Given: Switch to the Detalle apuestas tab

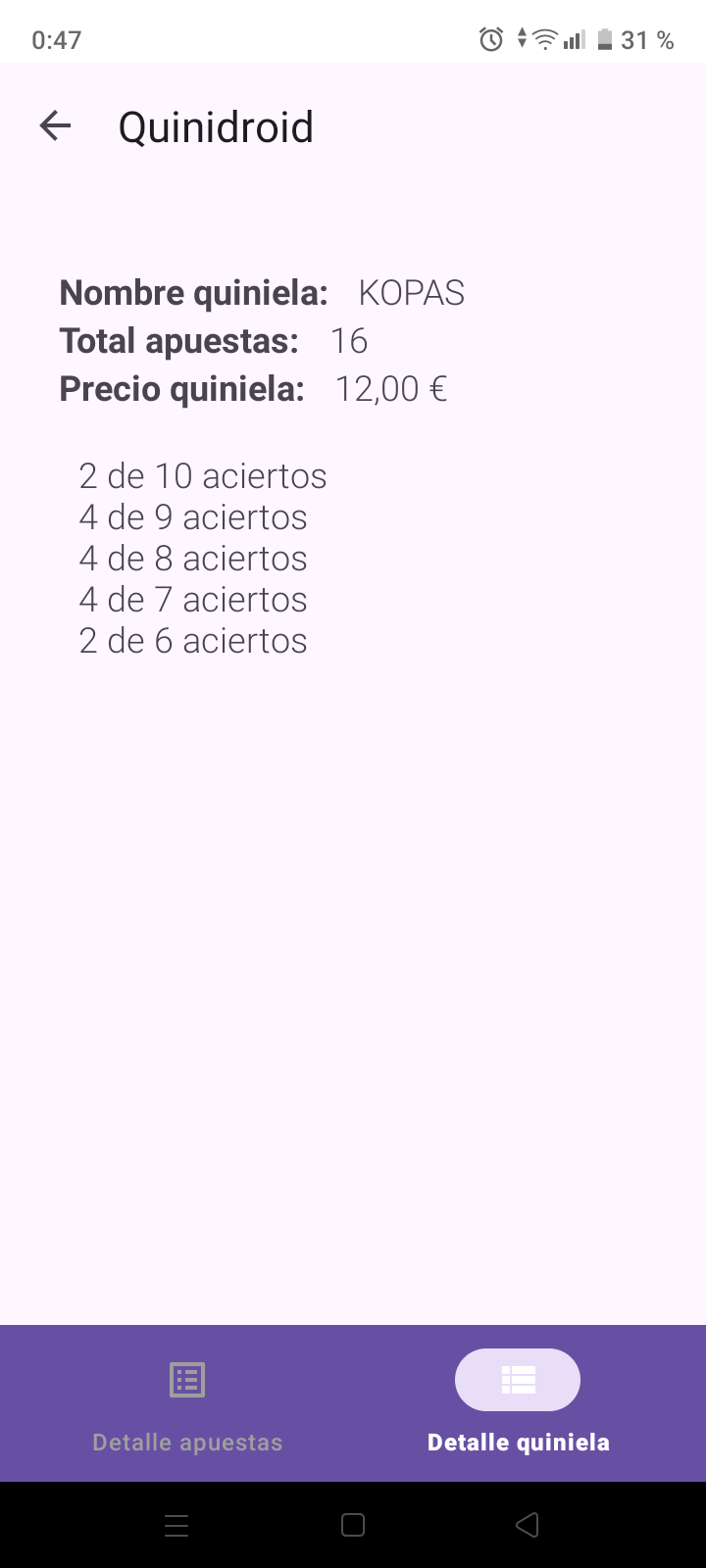Looking at the screenshot, I should pos(187,1401).
